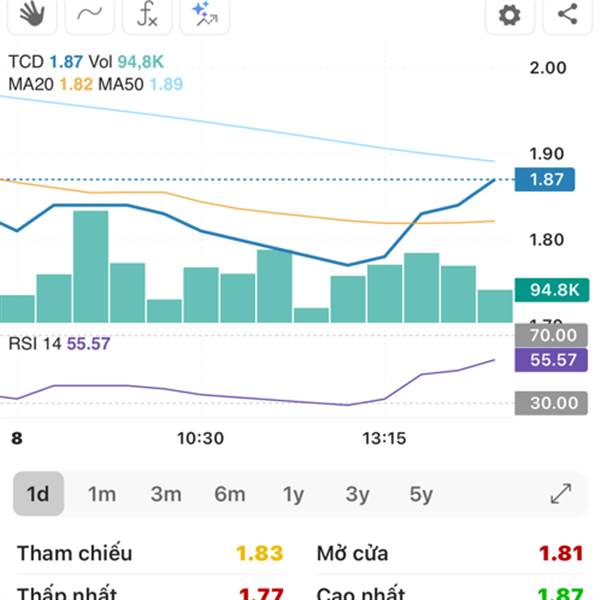Show the 1y chart range
600x600 pixels.
(293, 494)
